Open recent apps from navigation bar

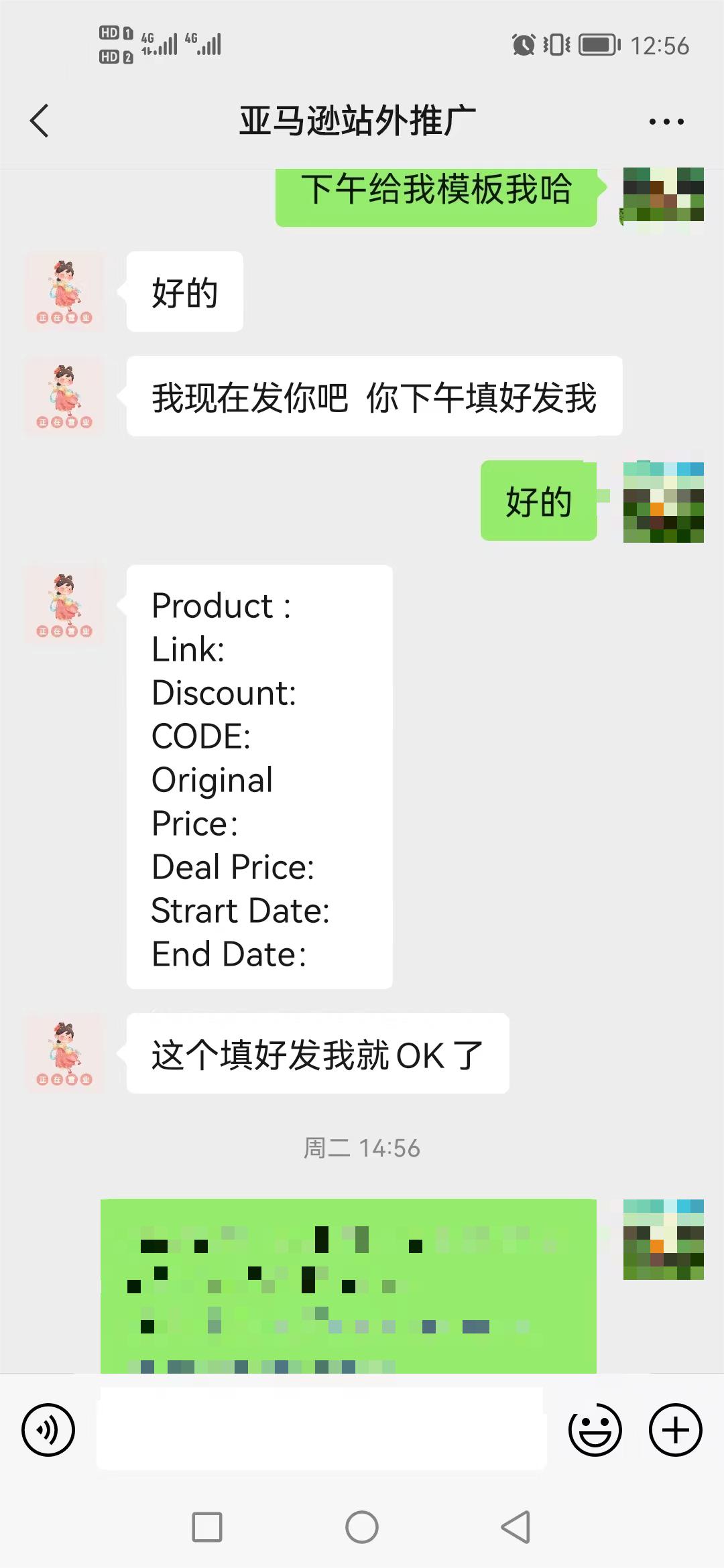click(207, 1528)
